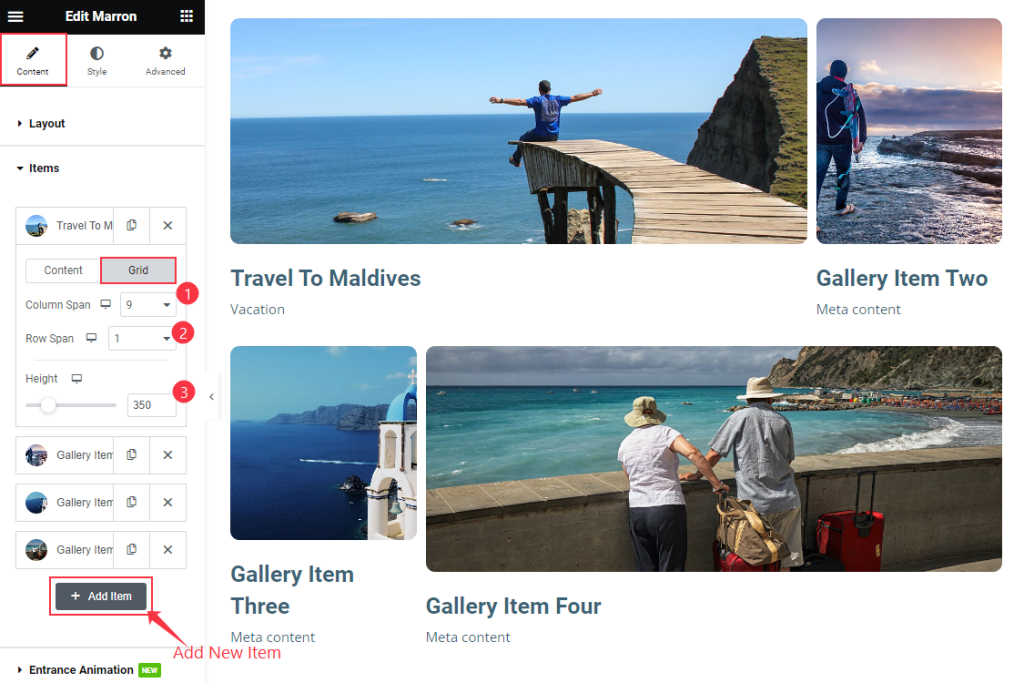Viewport: 1024px width, 683px height.
Task: Tap the Height value field showing 350
Action: 151,405
